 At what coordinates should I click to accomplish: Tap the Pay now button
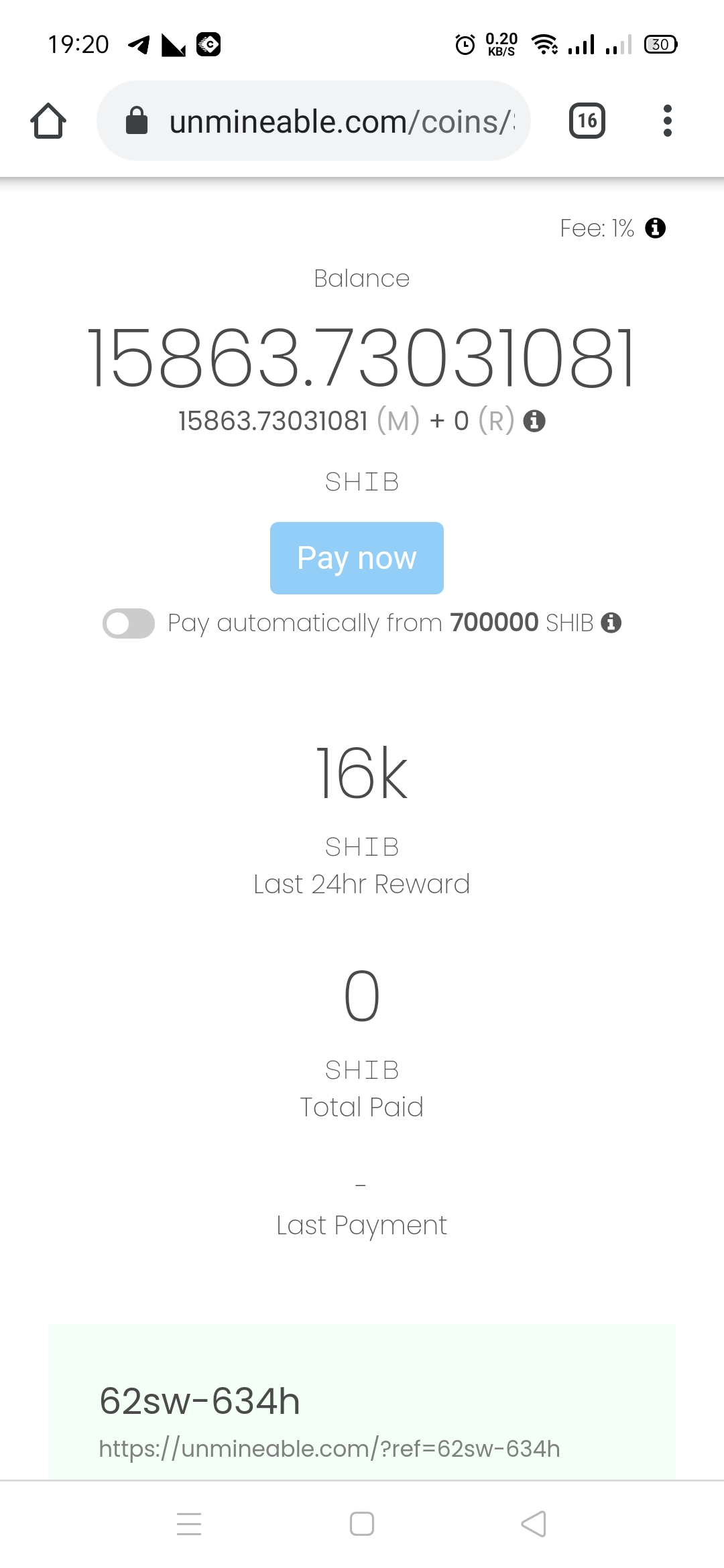tap(357, 558)
